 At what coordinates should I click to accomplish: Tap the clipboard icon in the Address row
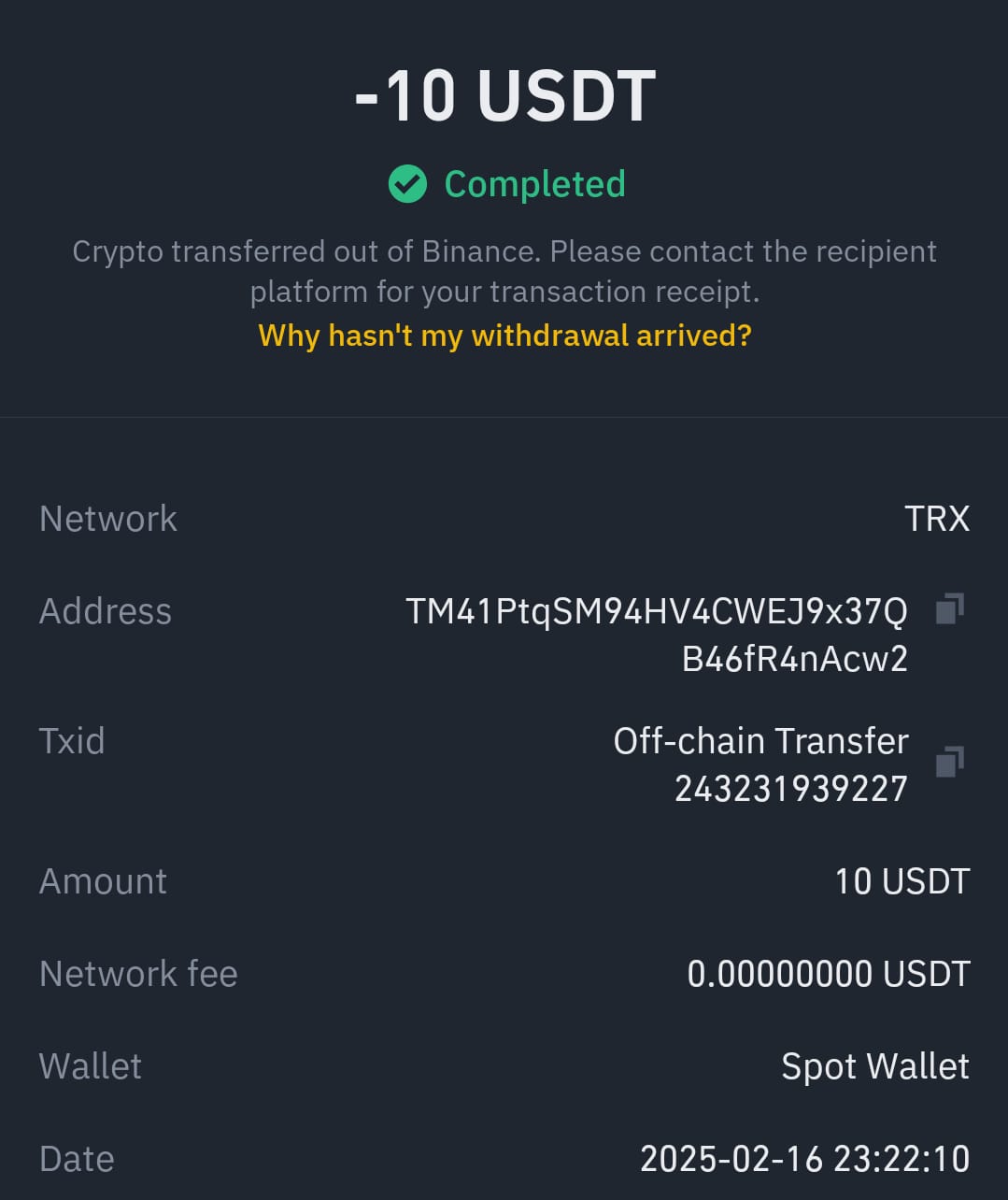pos(949,607)
